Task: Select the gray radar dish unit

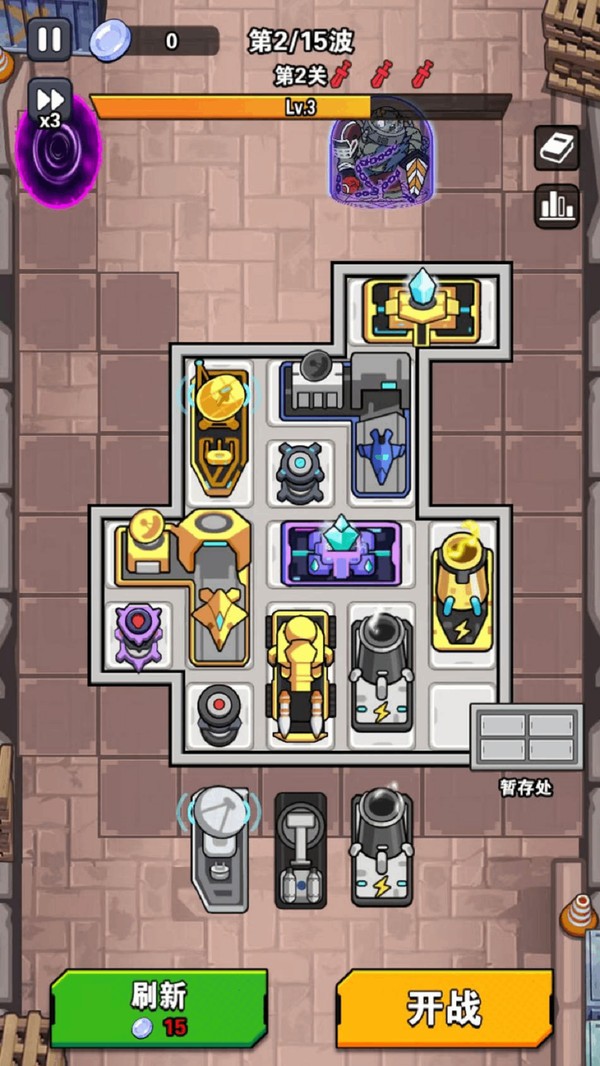Action: point(219,849)
